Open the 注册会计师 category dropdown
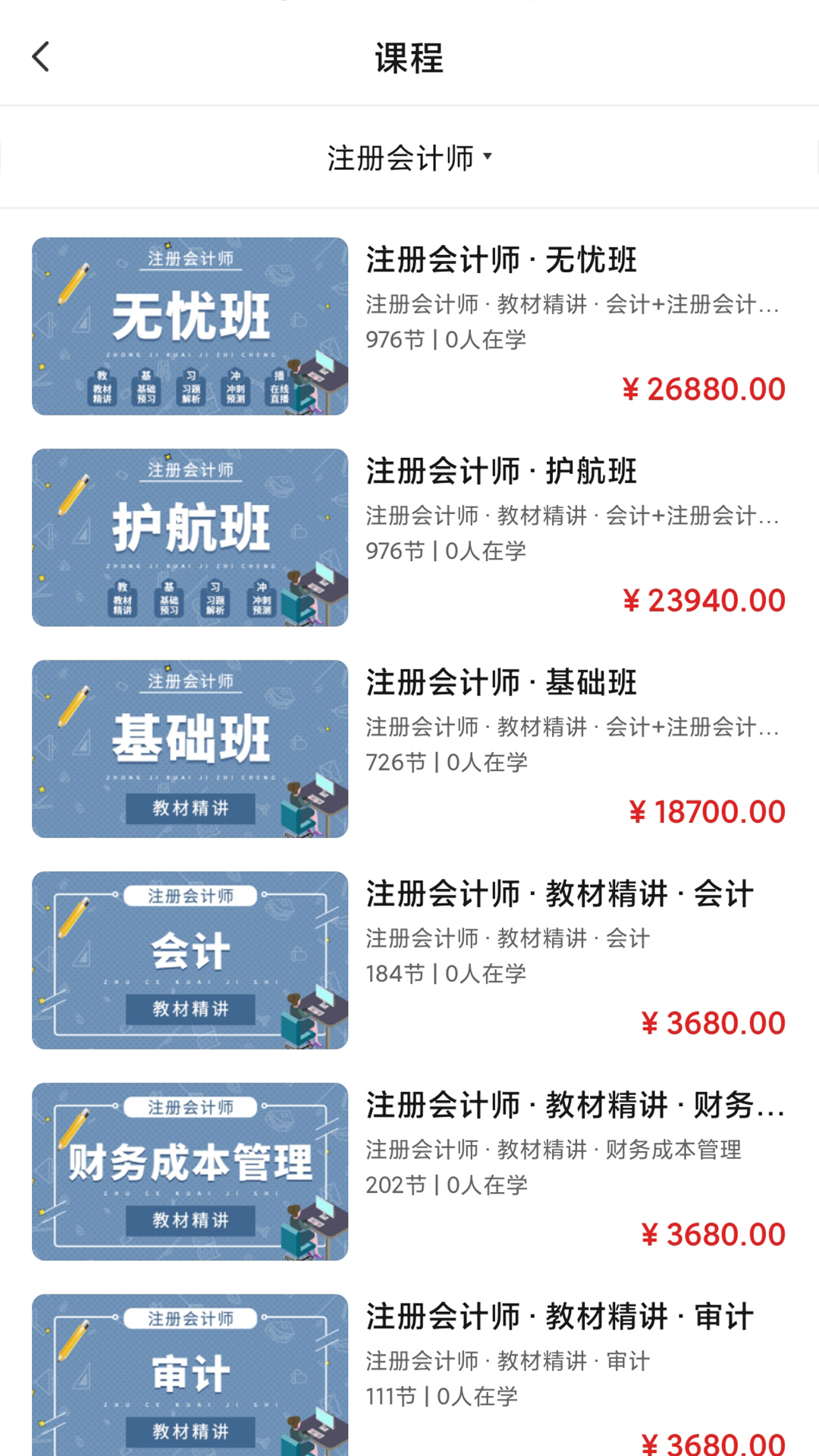Viewport: 819px width, 1456px height. click(409, 155)
